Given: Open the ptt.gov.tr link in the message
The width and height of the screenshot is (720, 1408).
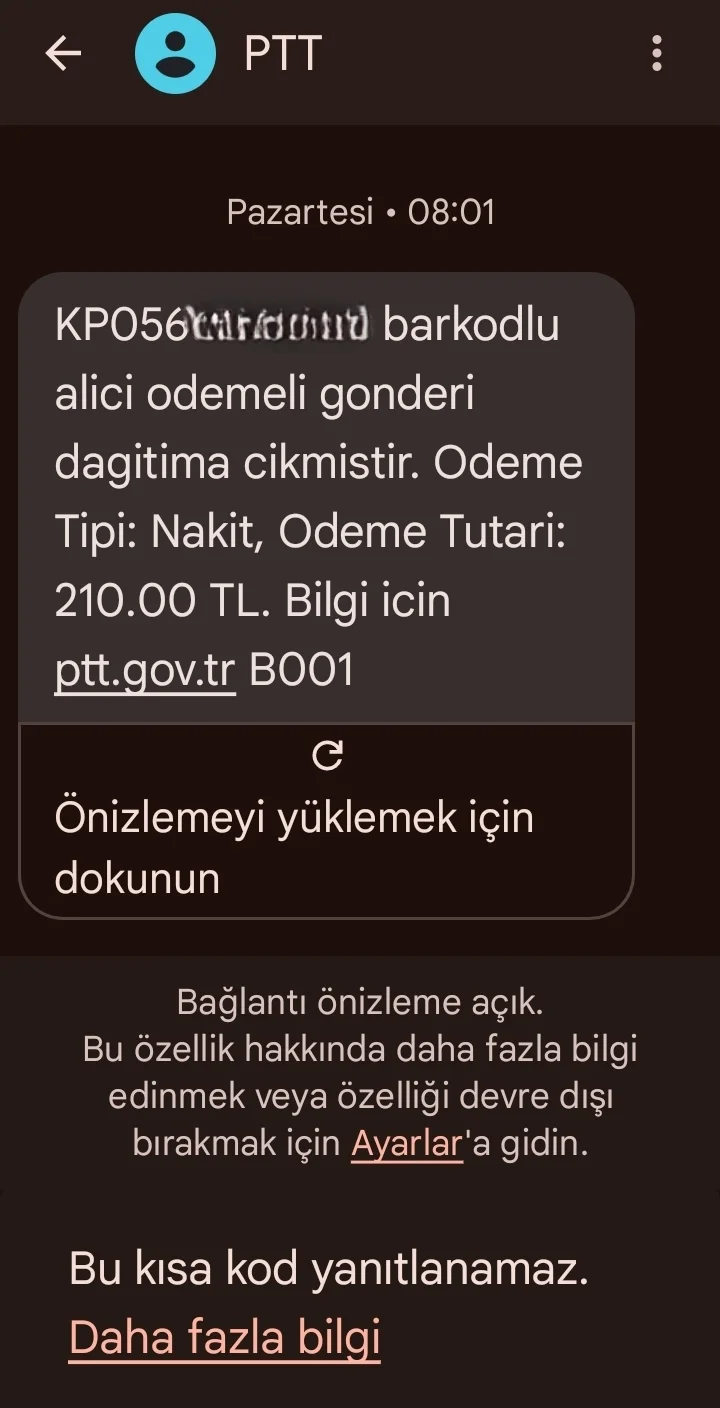Looking at the screenshot, I should (x=145, y=671).
